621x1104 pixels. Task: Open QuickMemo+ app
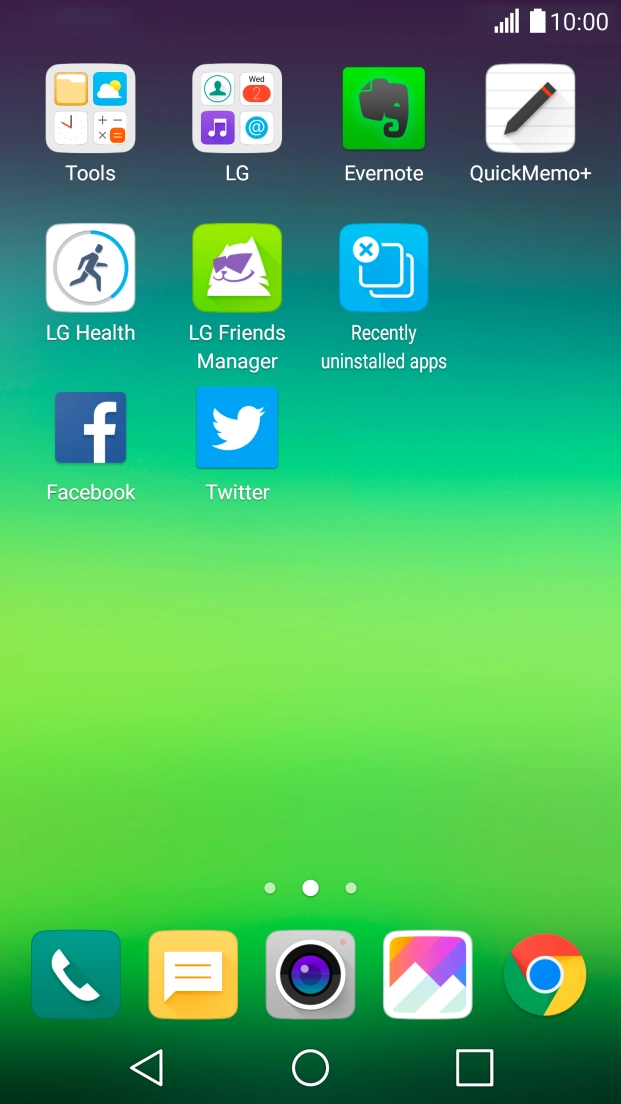pos(530,109)
